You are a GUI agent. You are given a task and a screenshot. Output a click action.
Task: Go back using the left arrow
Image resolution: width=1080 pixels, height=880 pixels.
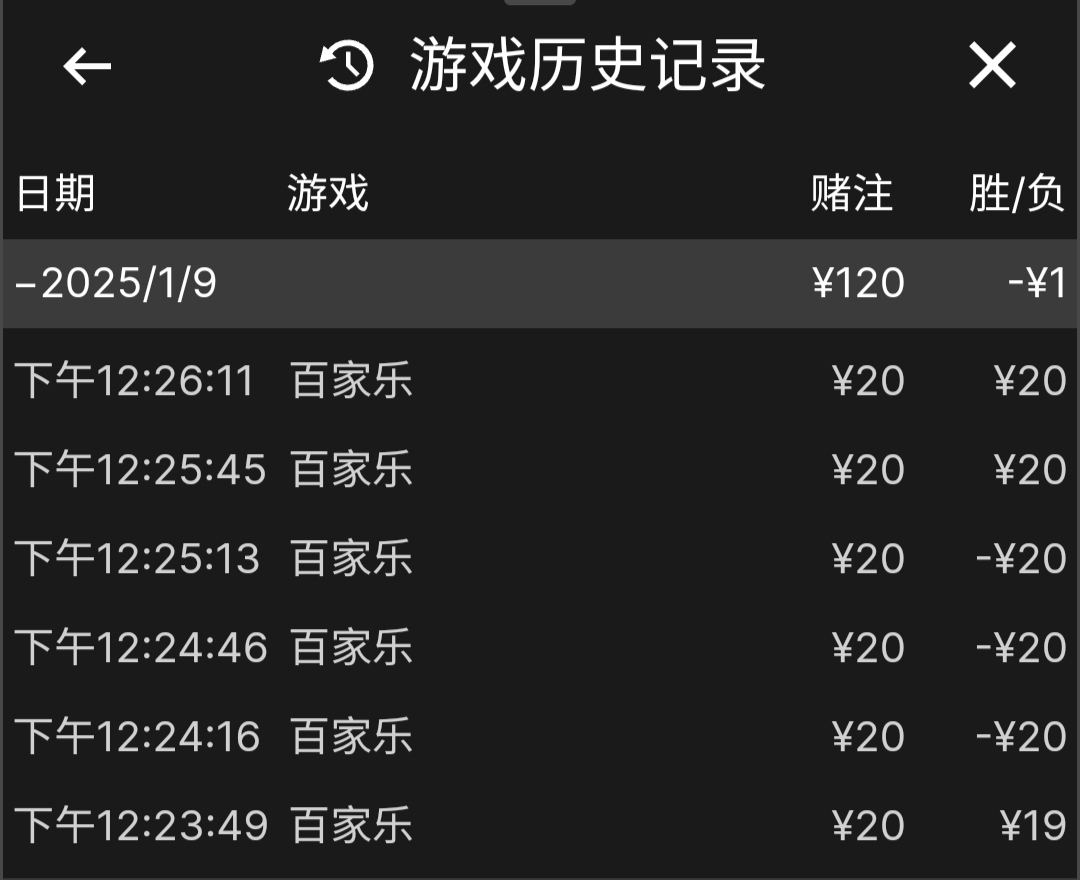(x=87, y=67)
